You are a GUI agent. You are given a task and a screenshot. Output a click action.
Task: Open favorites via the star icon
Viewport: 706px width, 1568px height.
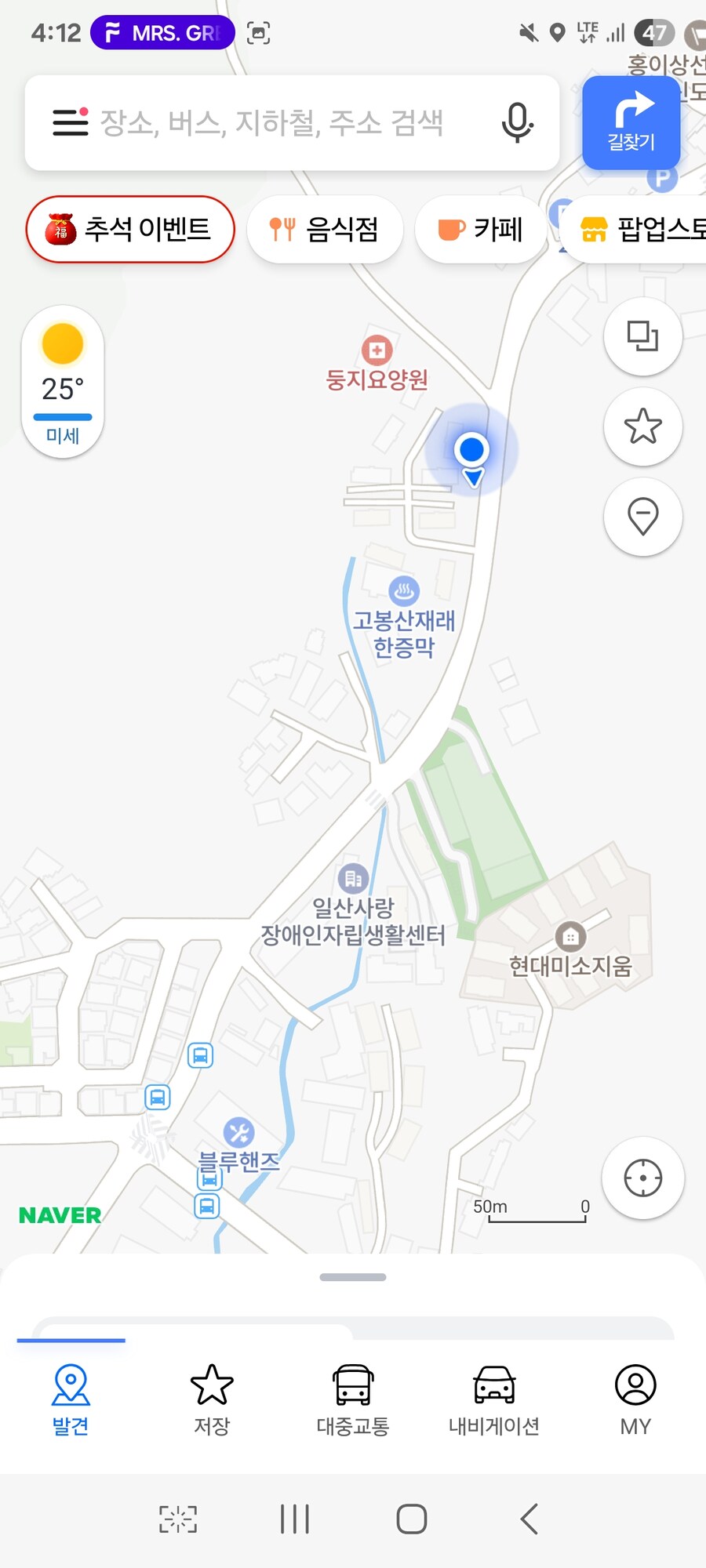coord(642,427)
